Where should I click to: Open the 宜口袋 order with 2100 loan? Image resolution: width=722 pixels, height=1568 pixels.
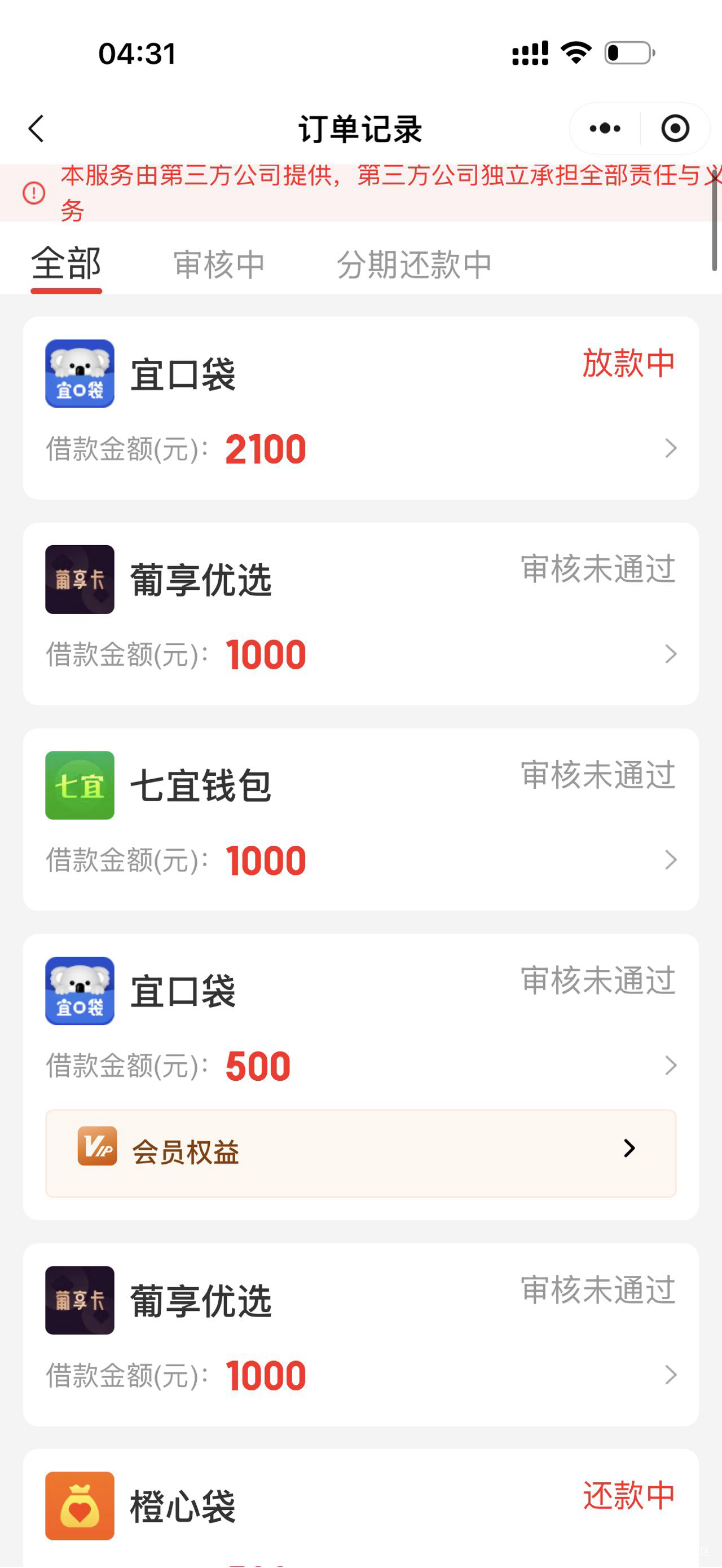click(361, 408)
